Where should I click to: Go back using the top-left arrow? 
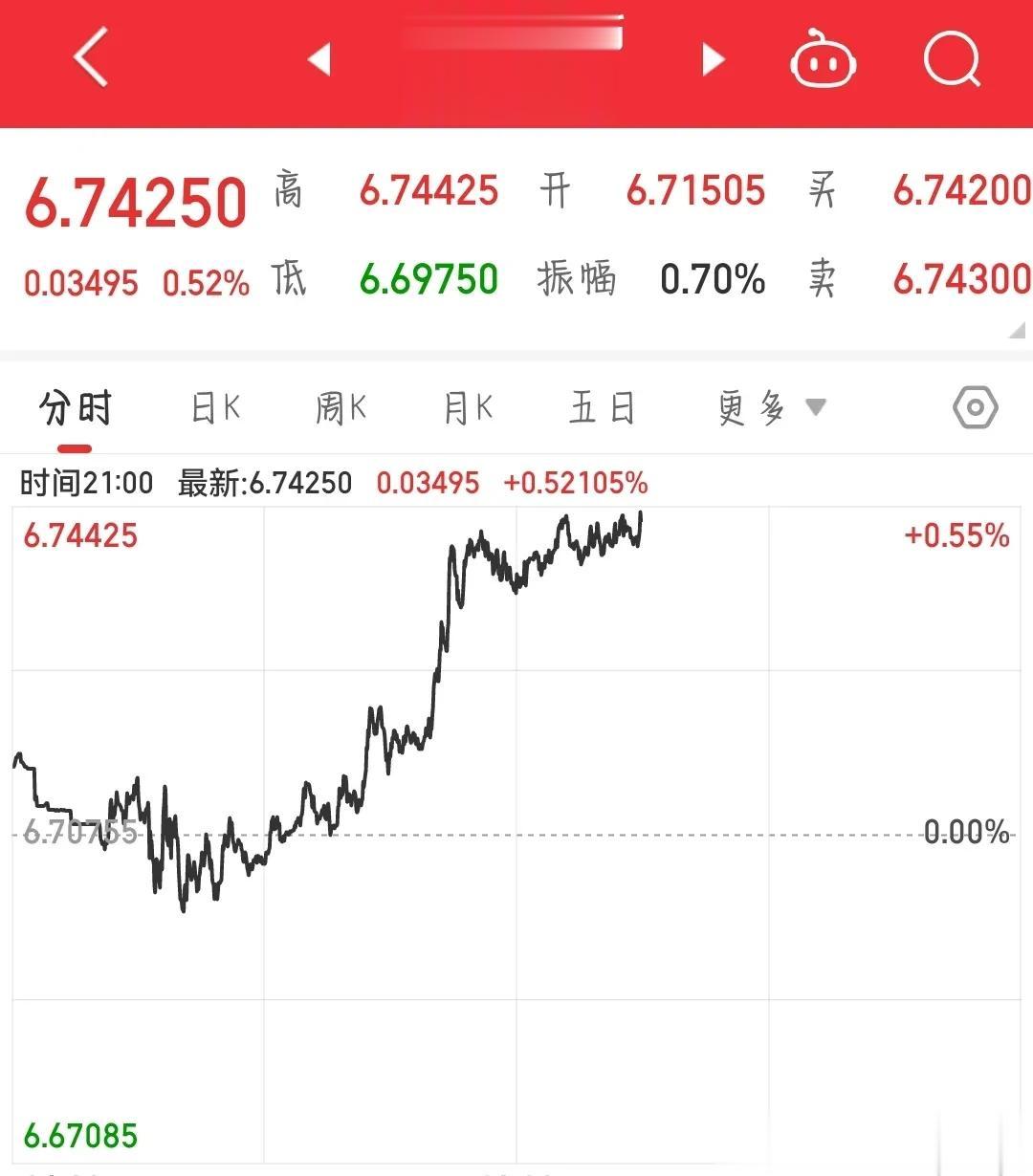point(91,58)
